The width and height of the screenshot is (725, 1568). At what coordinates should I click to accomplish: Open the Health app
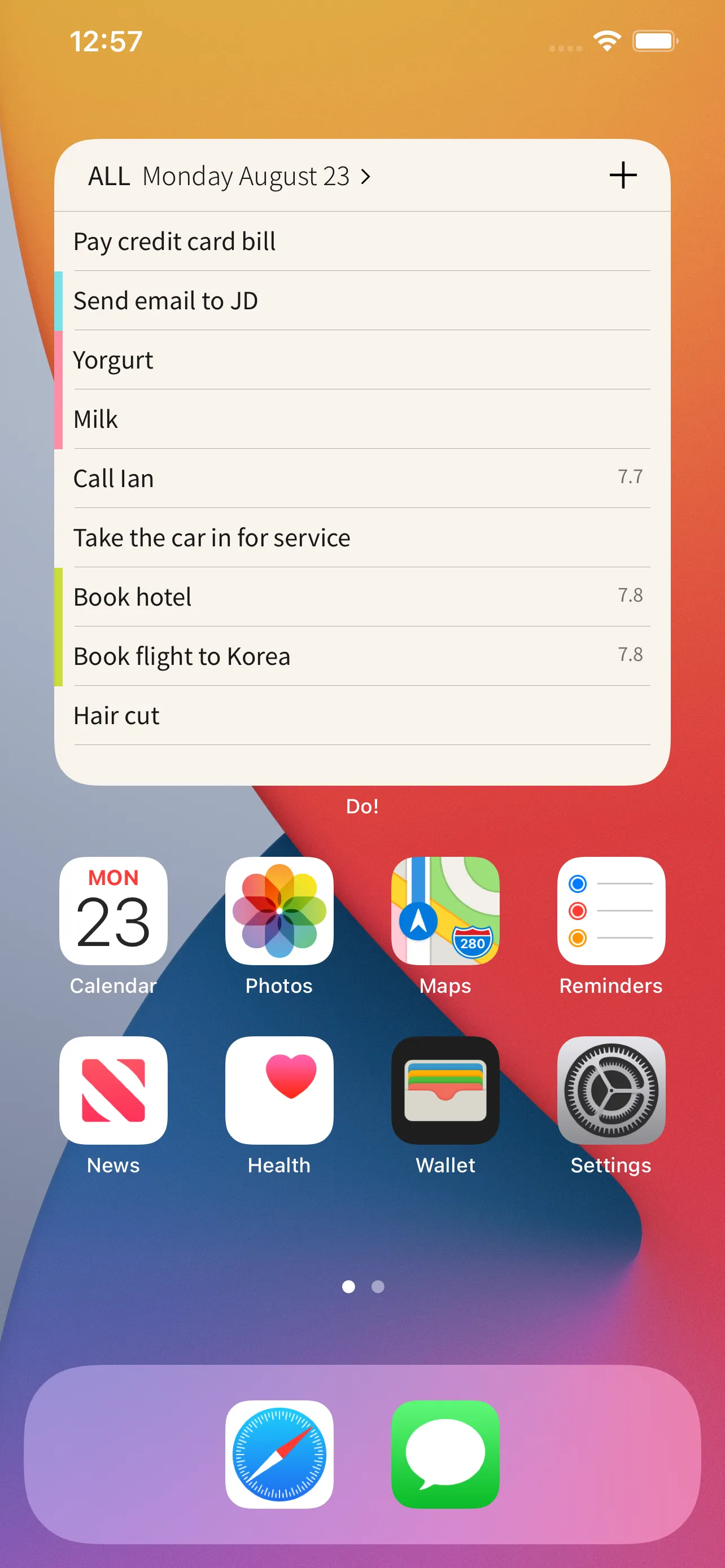[279, 1090]
